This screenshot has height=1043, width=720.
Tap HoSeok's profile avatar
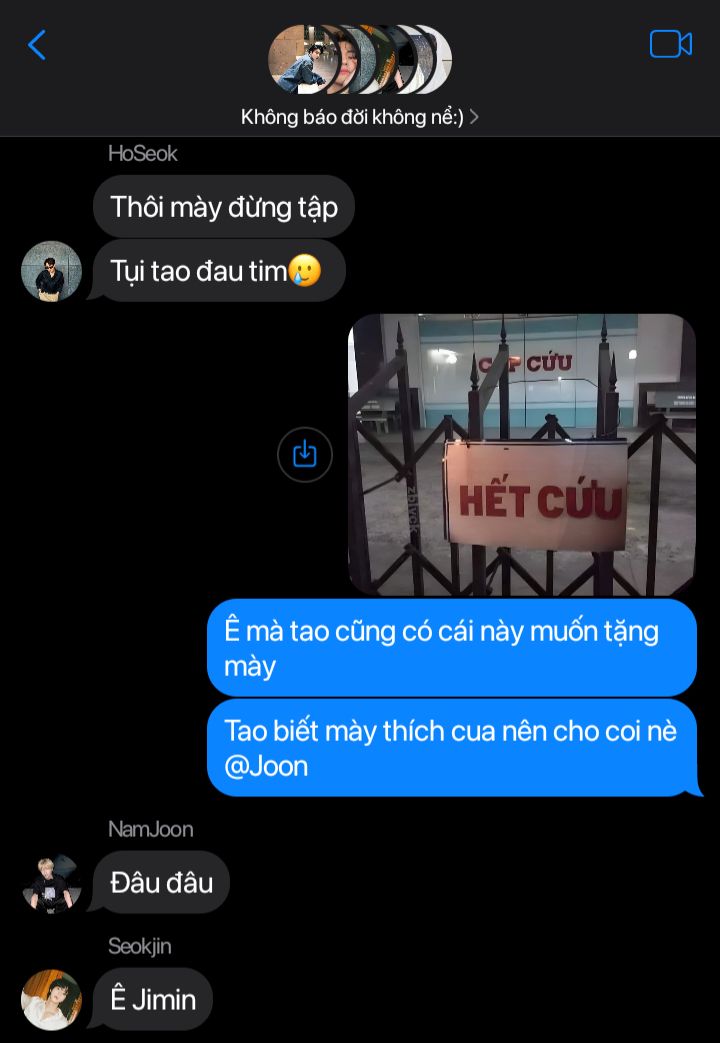point(51,271)
